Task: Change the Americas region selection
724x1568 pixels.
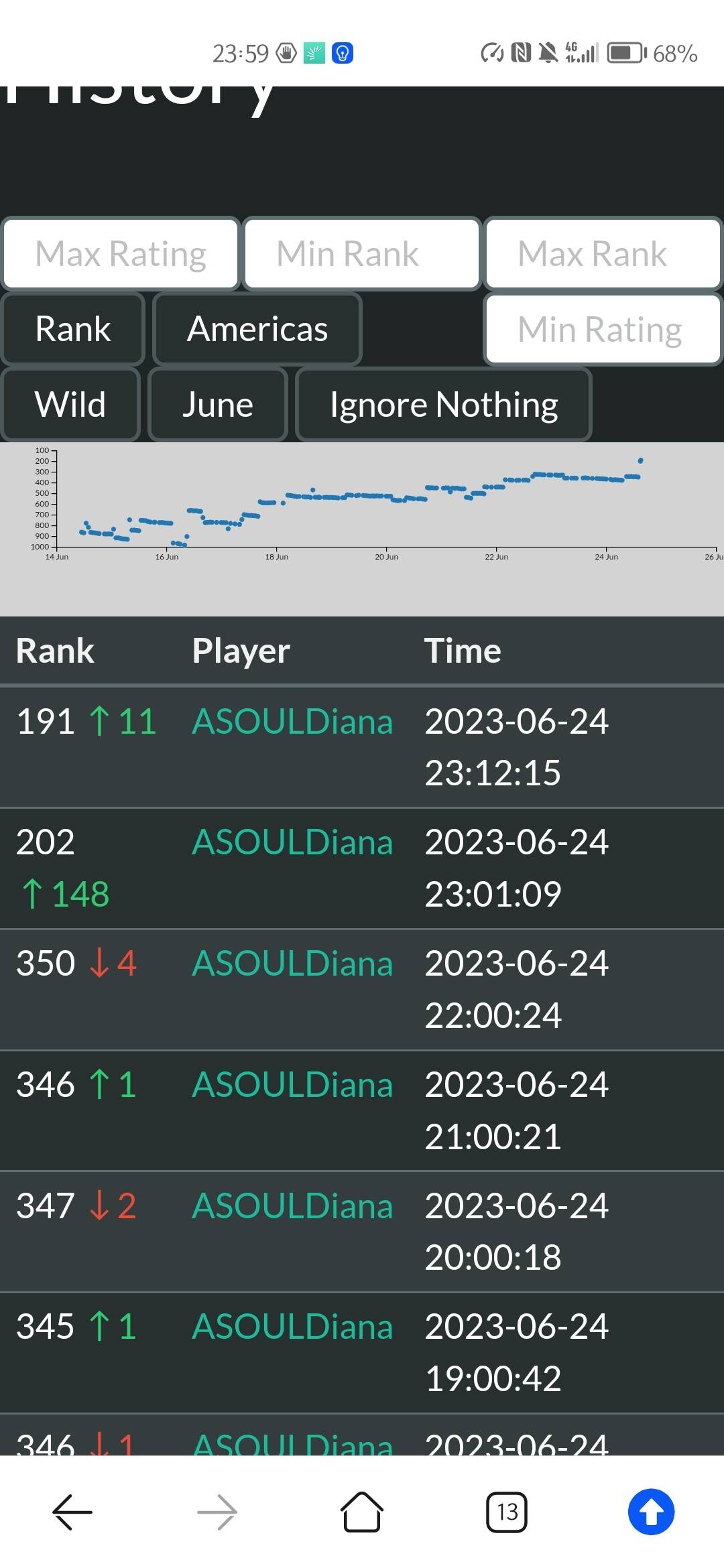Action: click(x=257, y=330)
